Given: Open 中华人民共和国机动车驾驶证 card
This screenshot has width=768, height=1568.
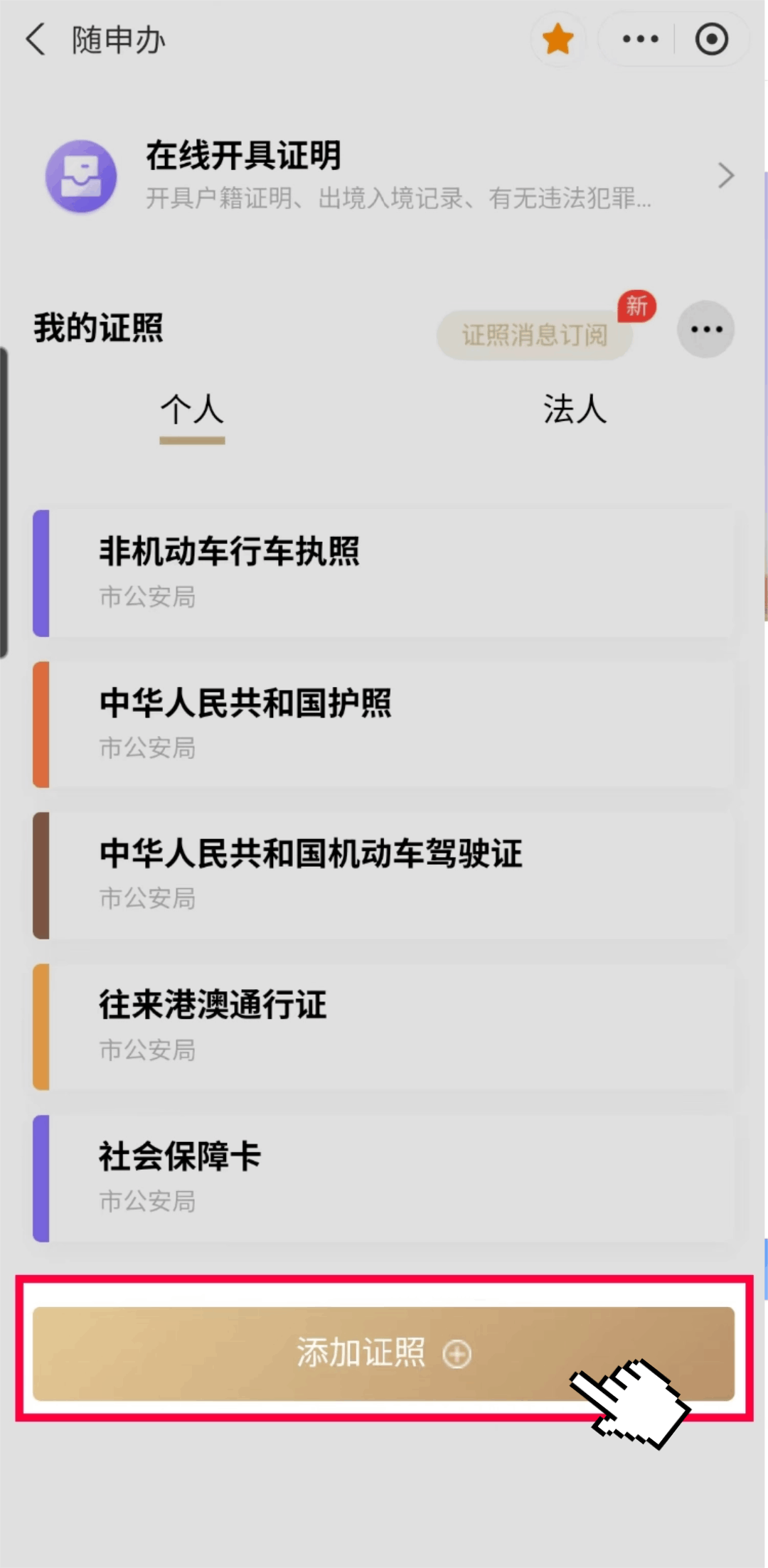Looking at the screenshot, I should tap(384, 875).
